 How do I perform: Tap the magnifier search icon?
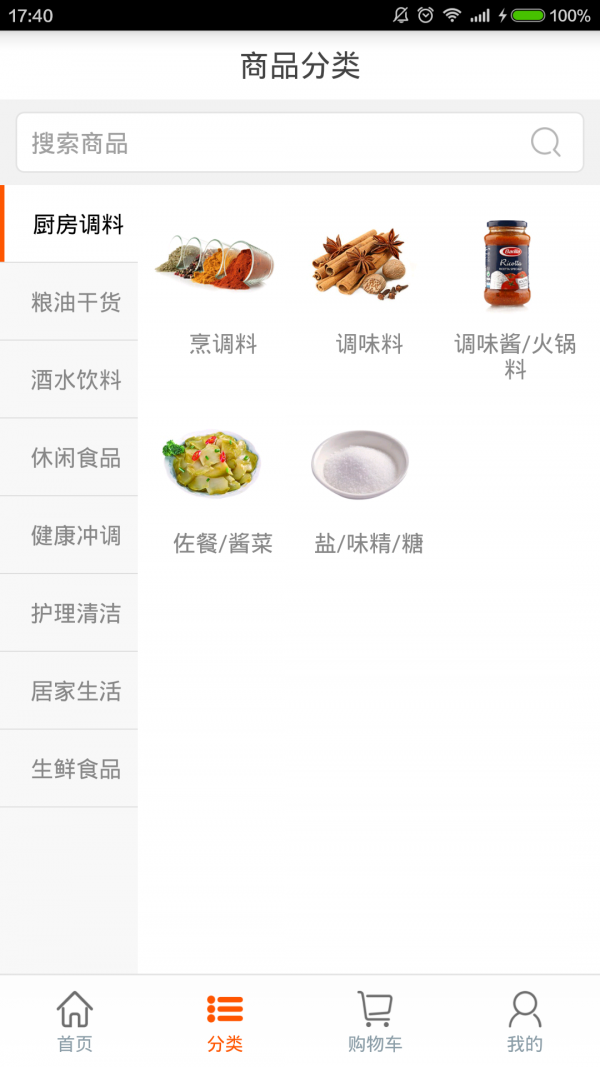click(545, 142)
